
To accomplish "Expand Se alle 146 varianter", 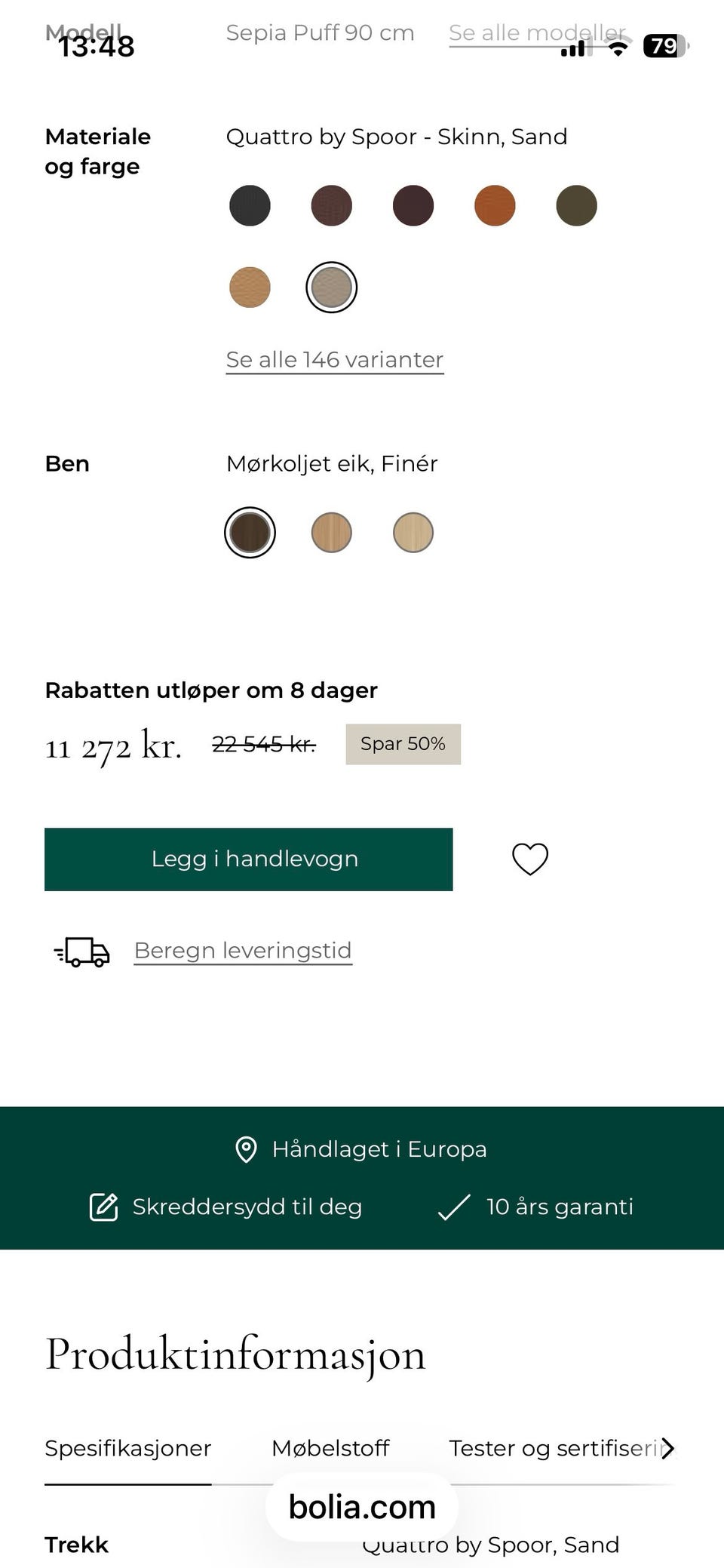I will 334,360.
